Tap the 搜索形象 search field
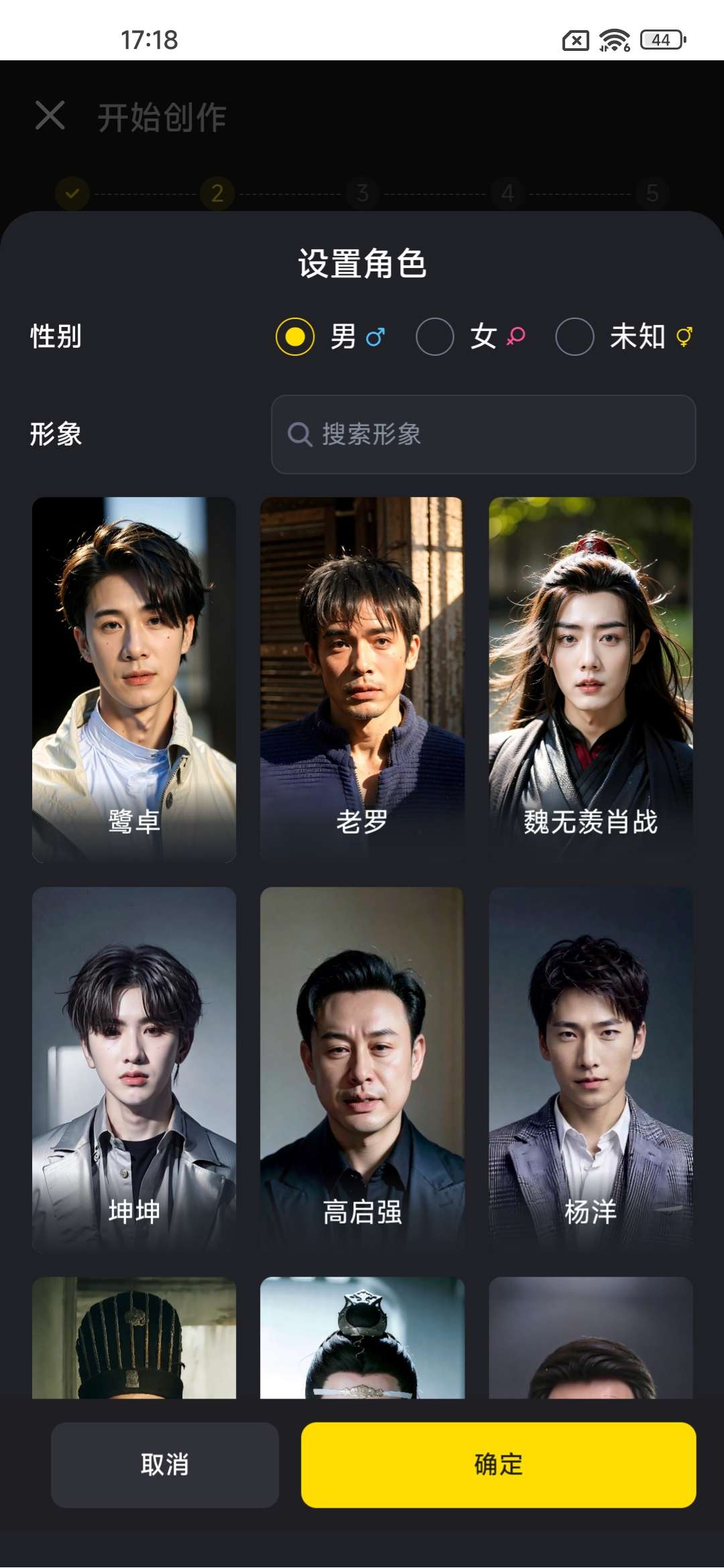 click(x=483, y=434)
